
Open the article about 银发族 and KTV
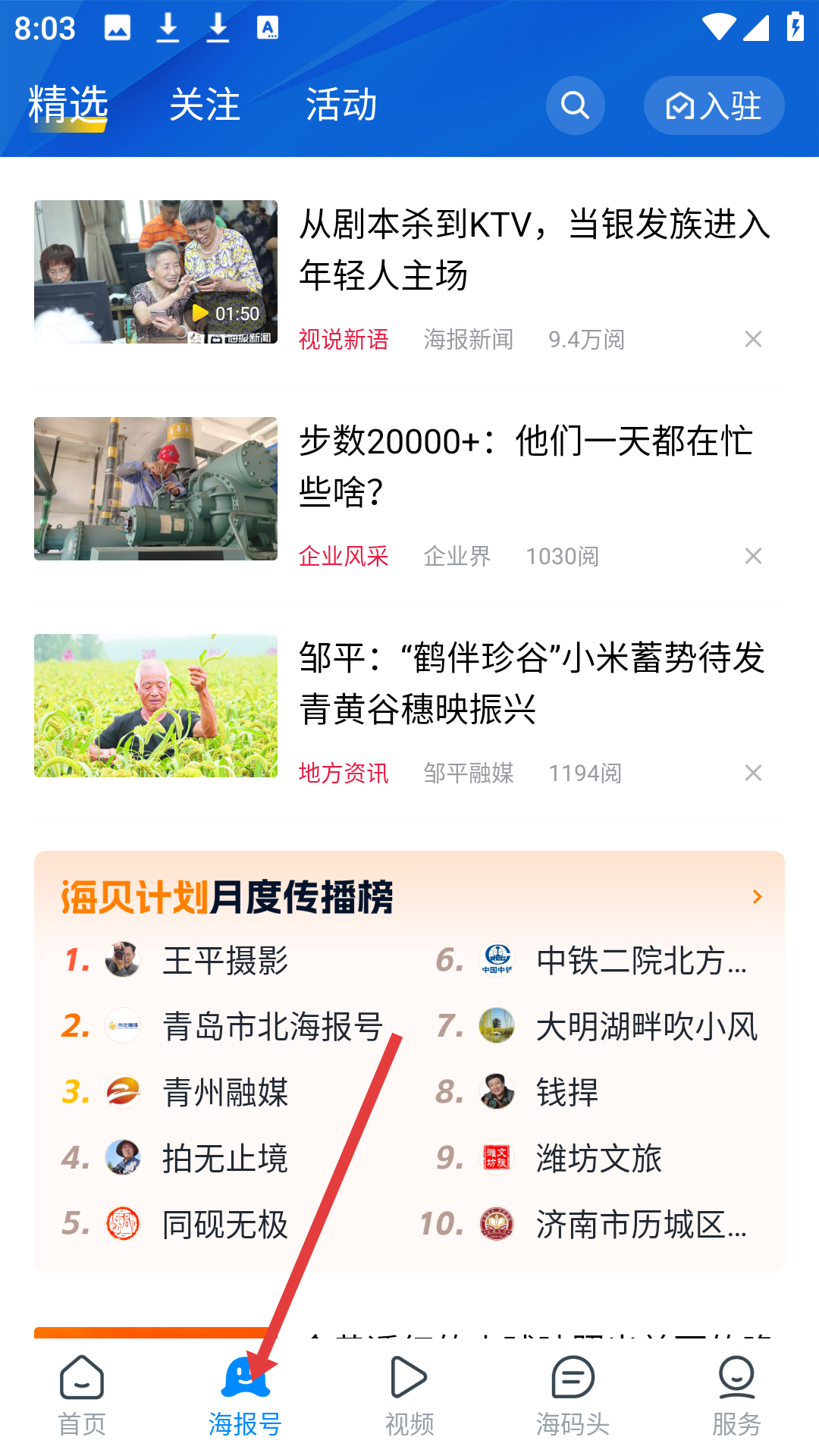click(x=534, y=249)
